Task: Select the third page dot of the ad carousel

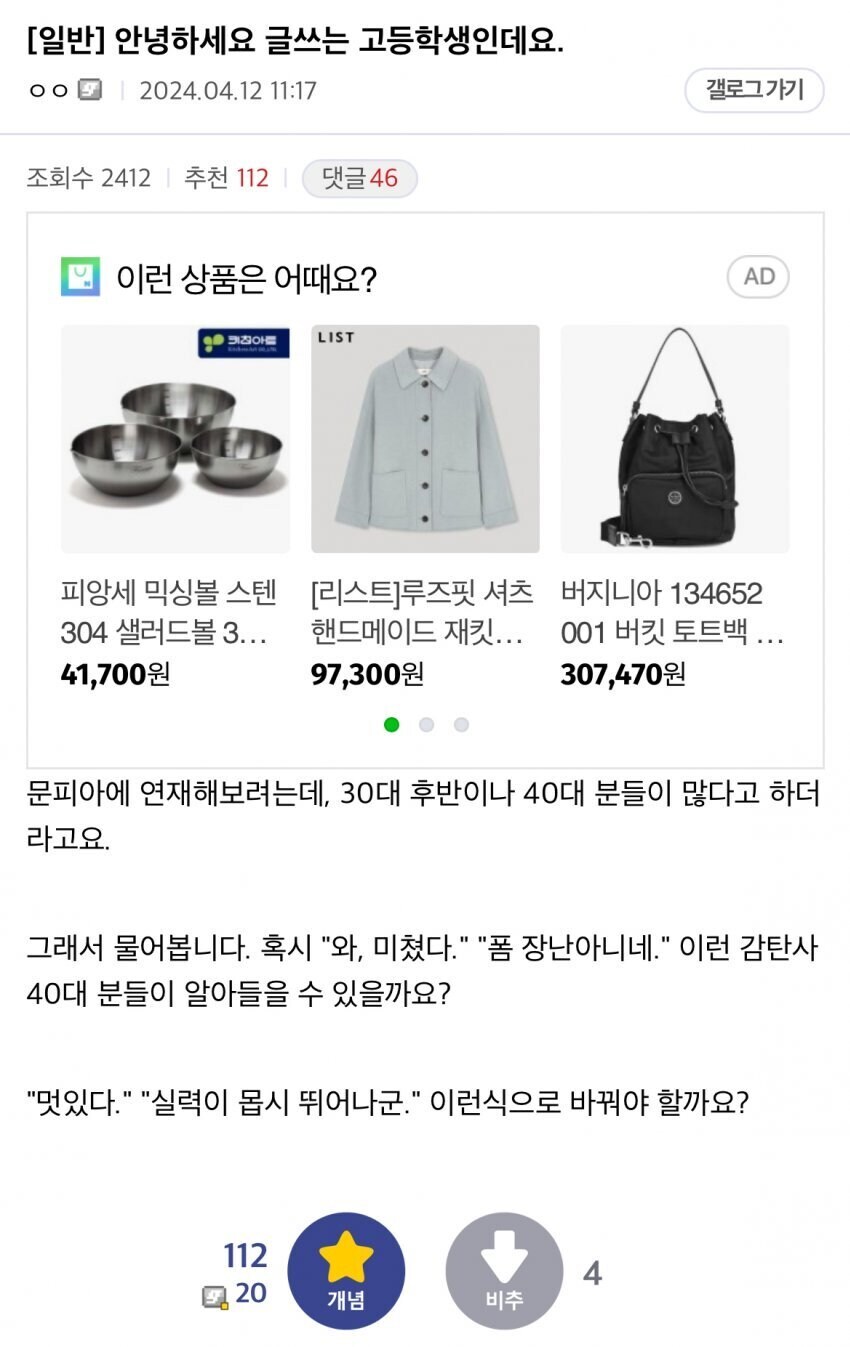Action: pyautogui.click(x=461, y=725)
